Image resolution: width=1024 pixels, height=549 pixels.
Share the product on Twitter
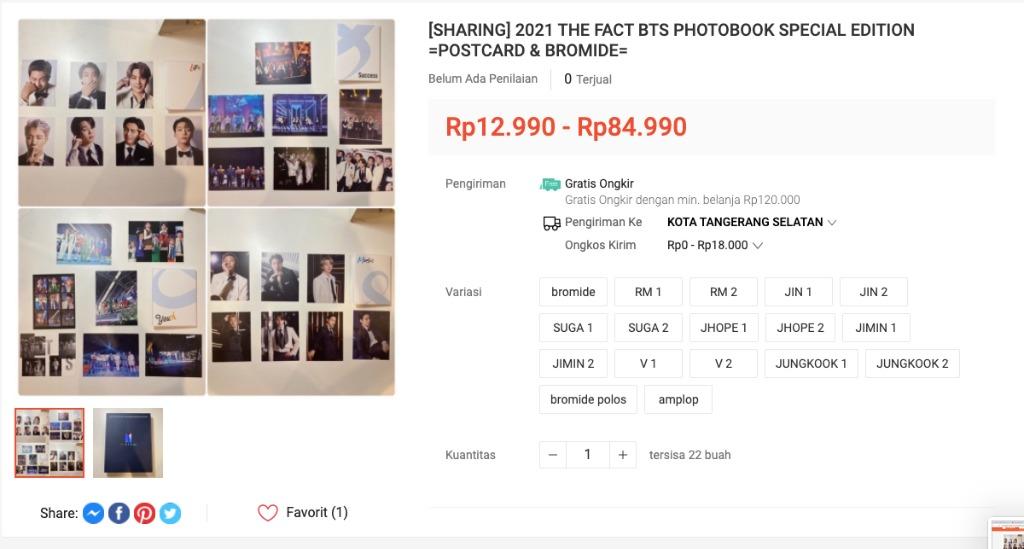coord(171,513)
